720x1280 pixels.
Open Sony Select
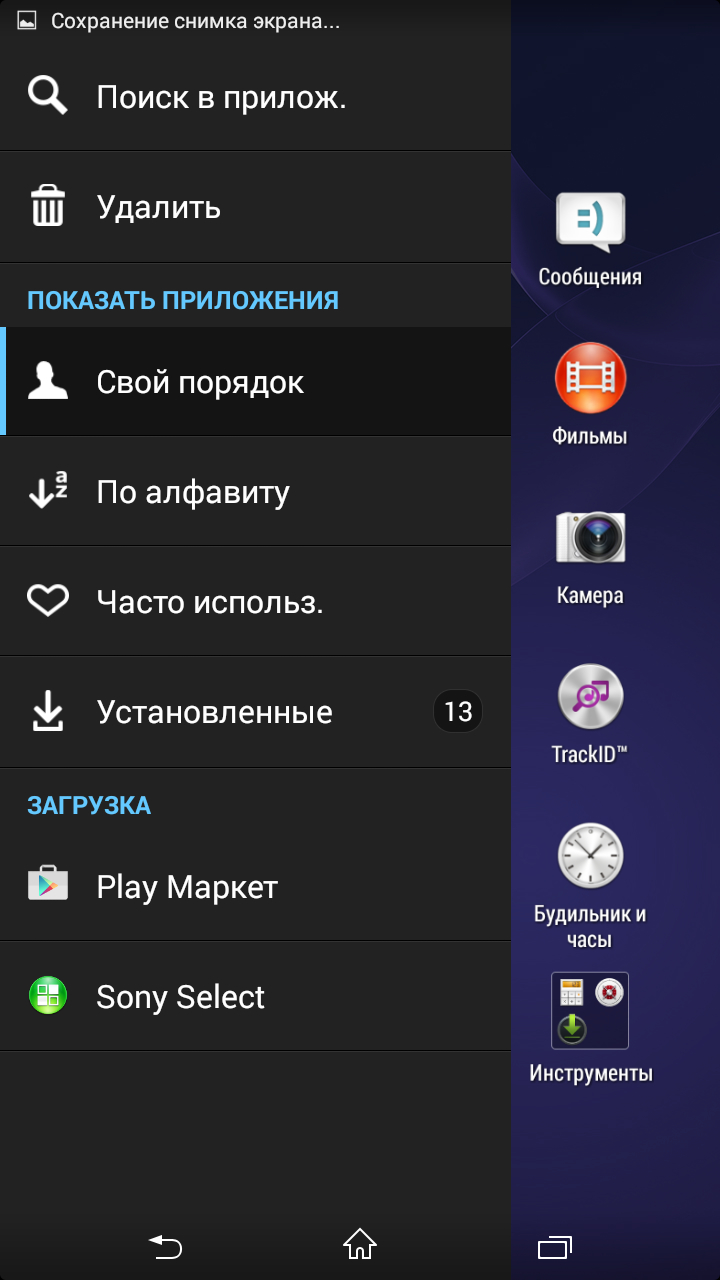click(180, 997)
